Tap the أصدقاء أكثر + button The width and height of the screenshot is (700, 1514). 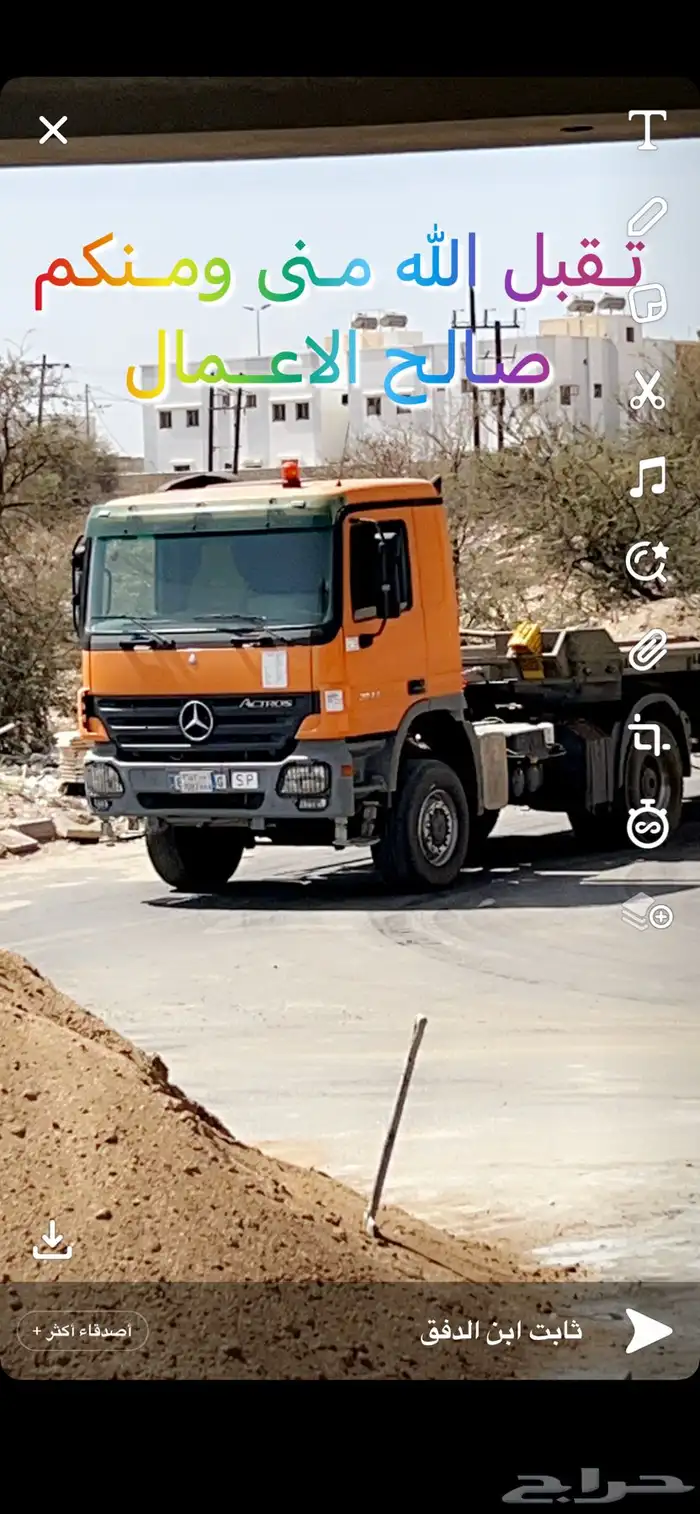coord(82,1331)
